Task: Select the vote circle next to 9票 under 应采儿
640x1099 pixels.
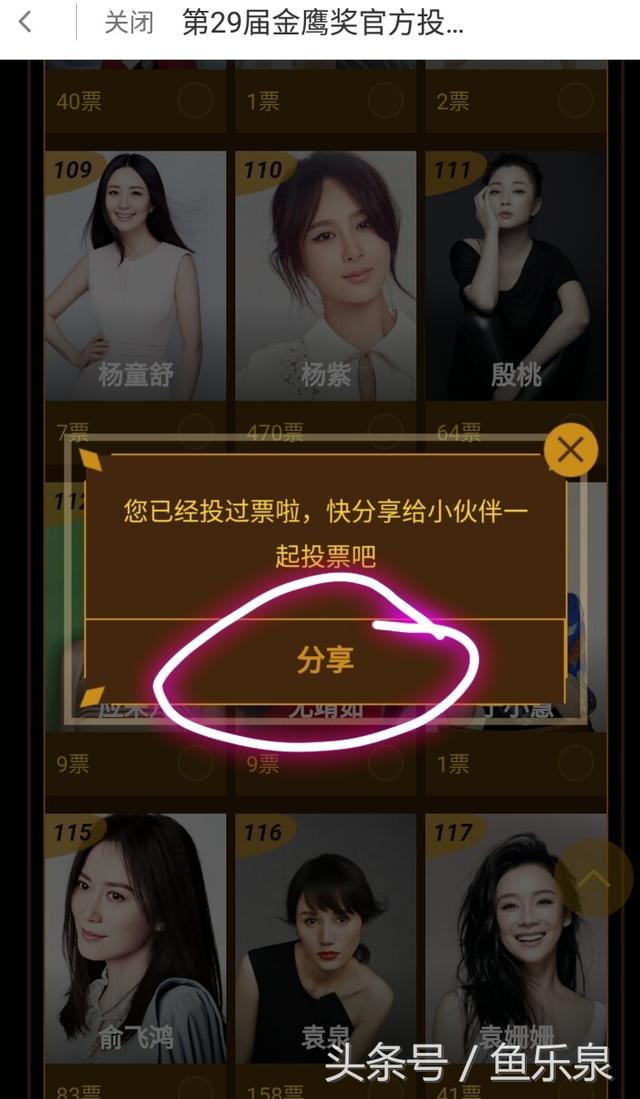Action: (195, 764)
